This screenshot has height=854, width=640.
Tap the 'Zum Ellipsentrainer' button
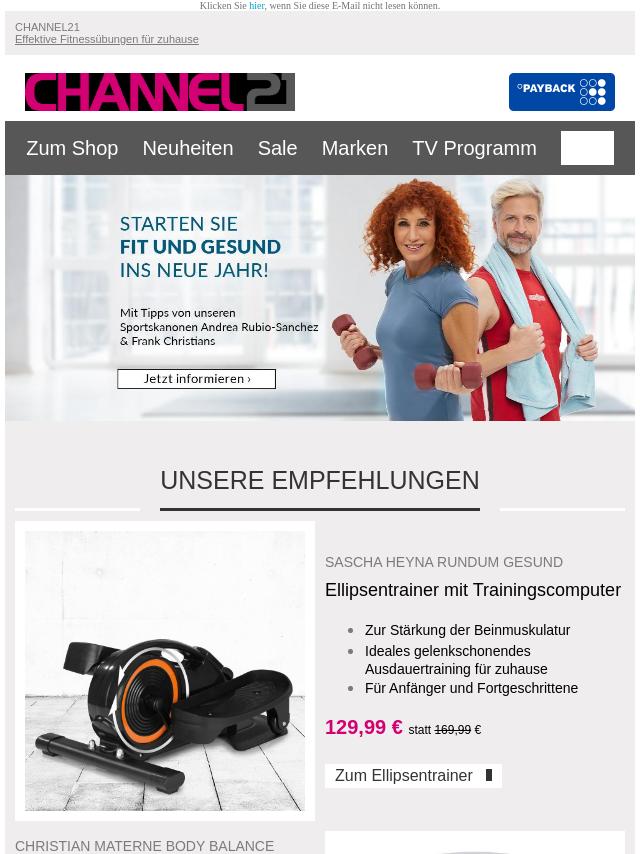tap(413, 776)
